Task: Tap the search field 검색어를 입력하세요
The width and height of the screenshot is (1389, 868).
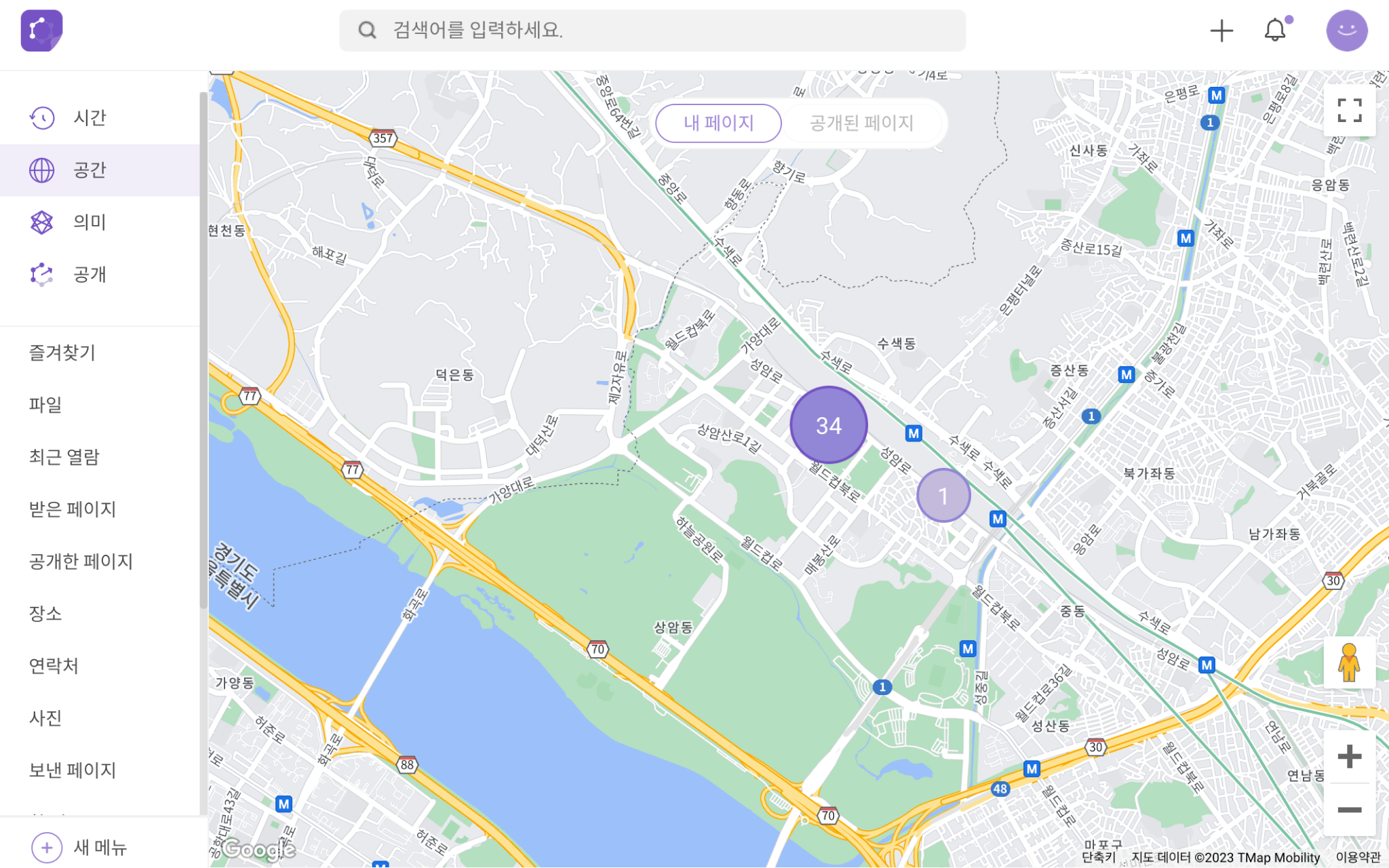Action: pyautogui.click(x=651, y=31)
